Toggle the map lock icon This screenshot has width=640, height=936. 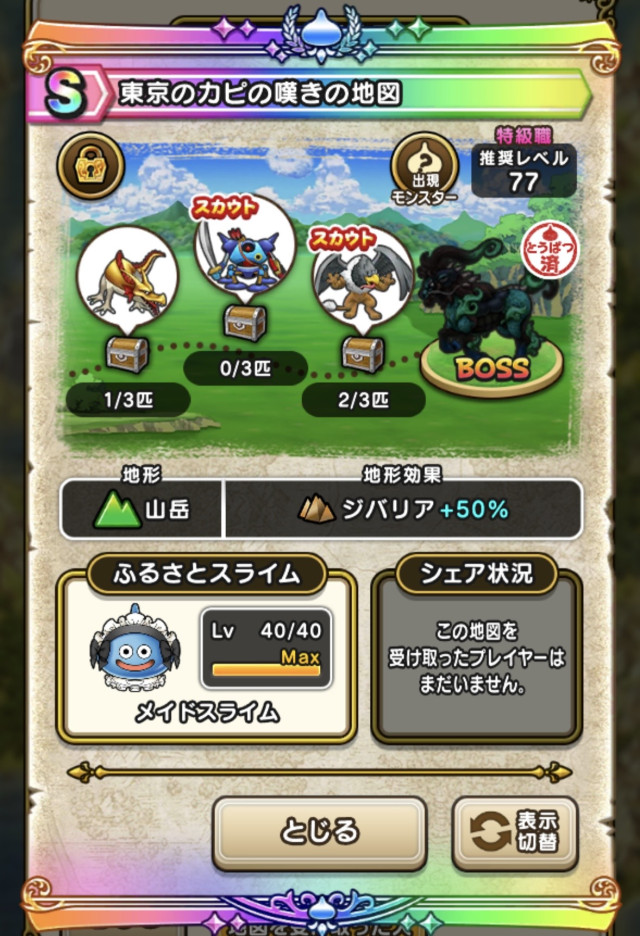pos(90,165)
